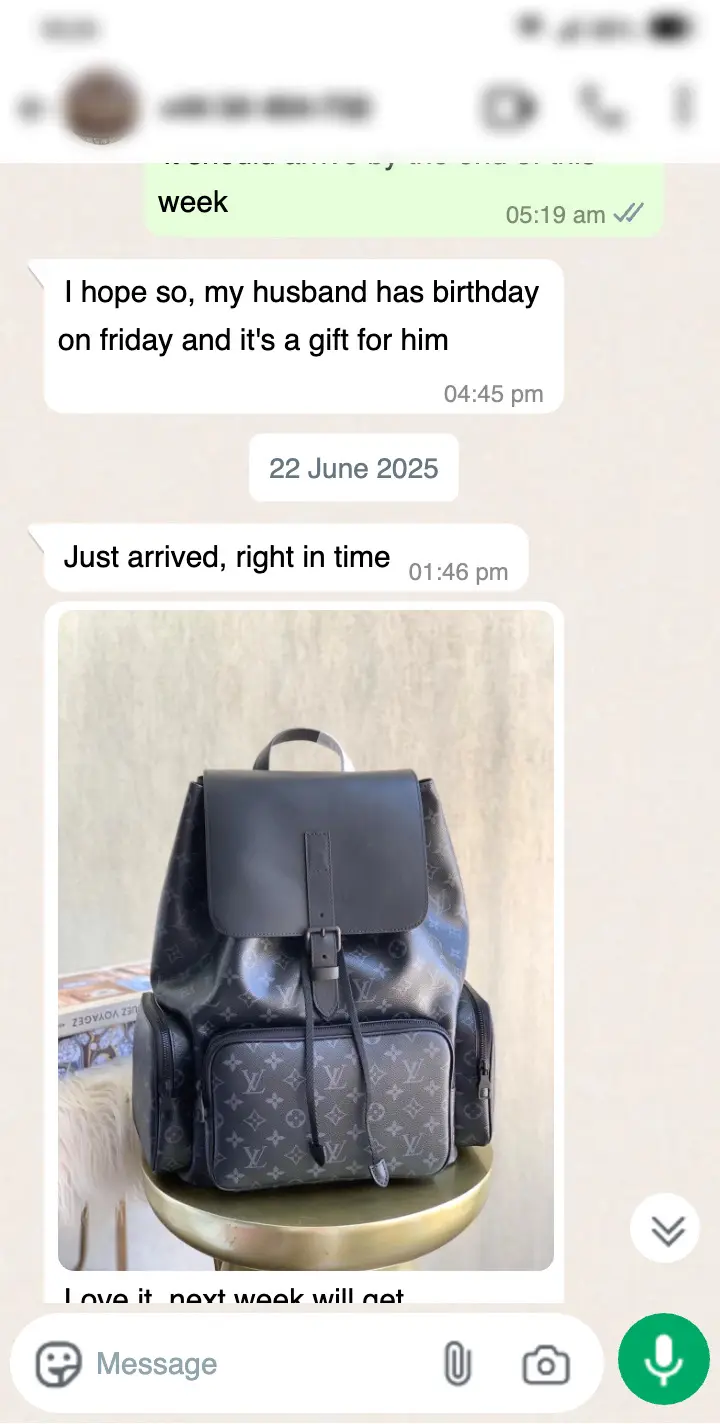
Task: Record a voice message
Action: coord(663,1360)
